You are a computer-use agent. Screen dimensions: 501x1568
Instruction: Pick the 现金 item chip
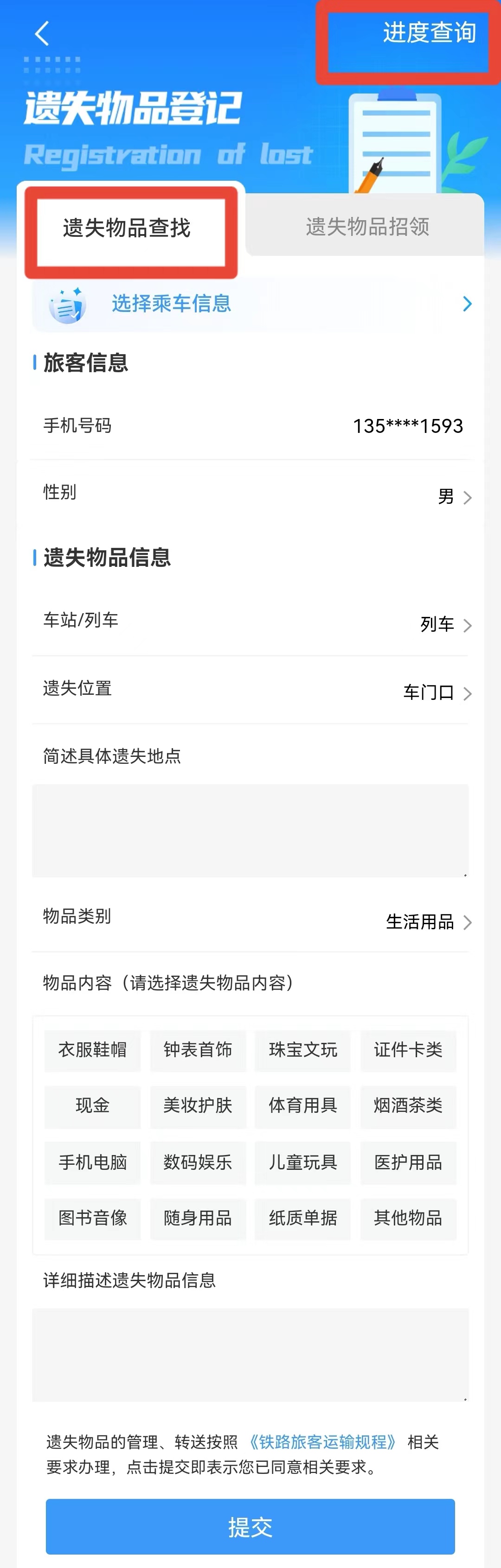(93, 1106)
